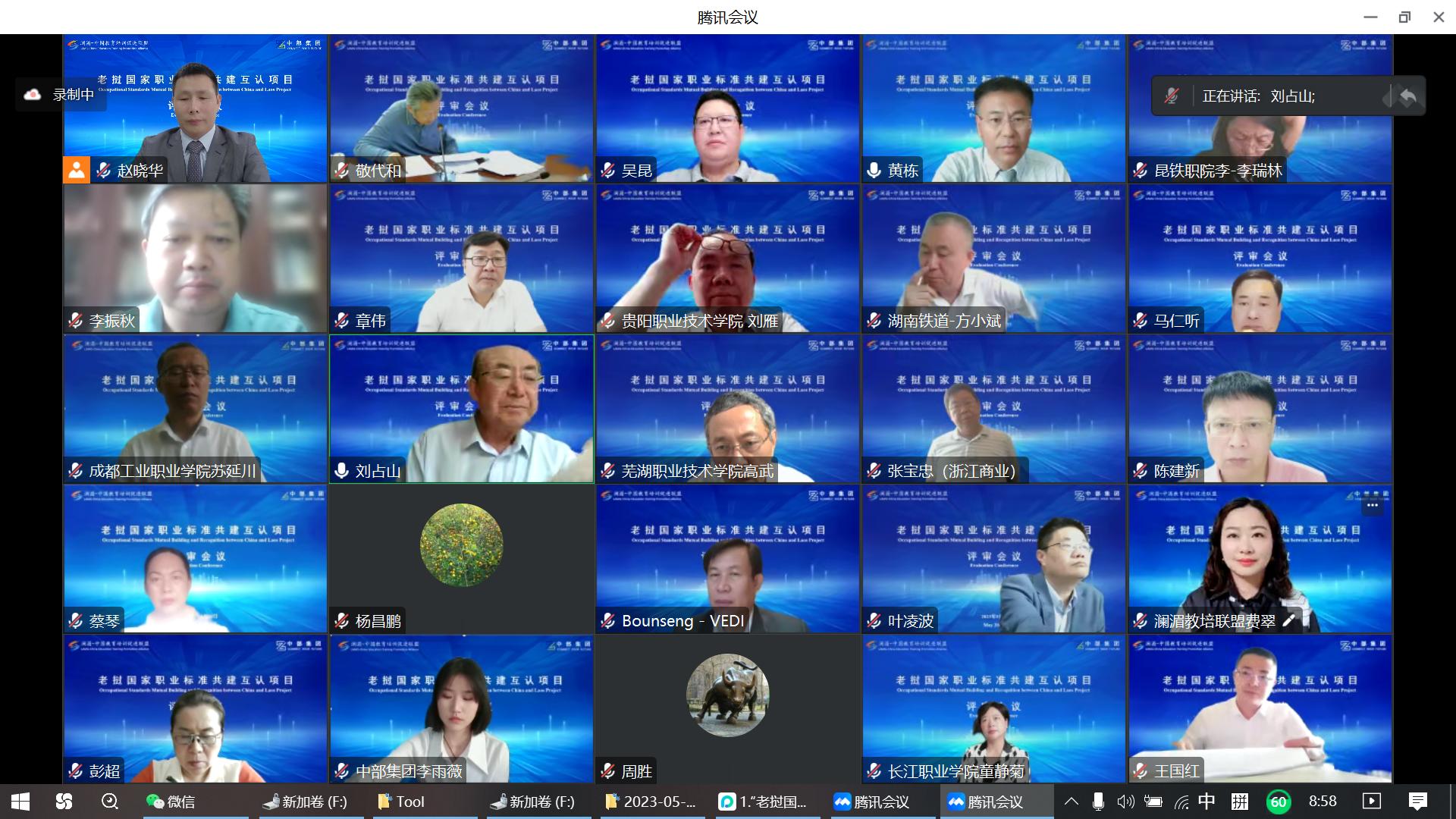Open Windows Start menu
Screen dimensions: 1456x819
click(20, 802)
